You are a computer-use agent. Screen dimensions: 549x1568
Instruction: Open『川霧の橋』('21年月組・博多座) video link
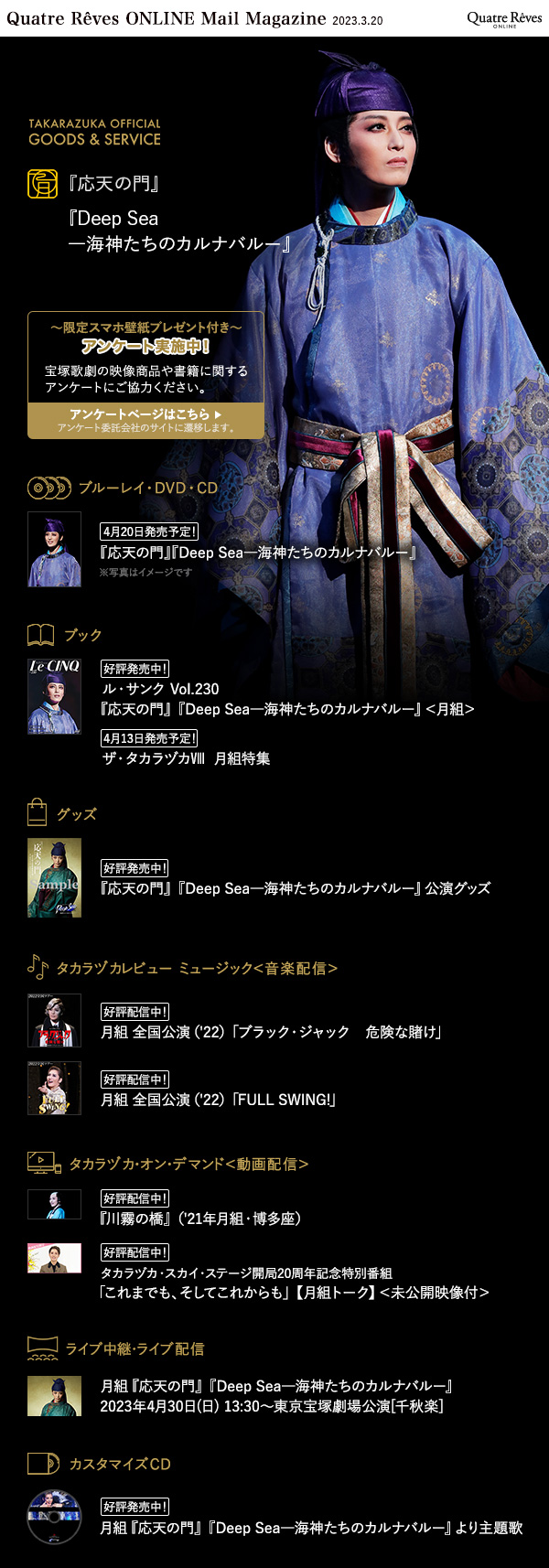(200, 1219)
